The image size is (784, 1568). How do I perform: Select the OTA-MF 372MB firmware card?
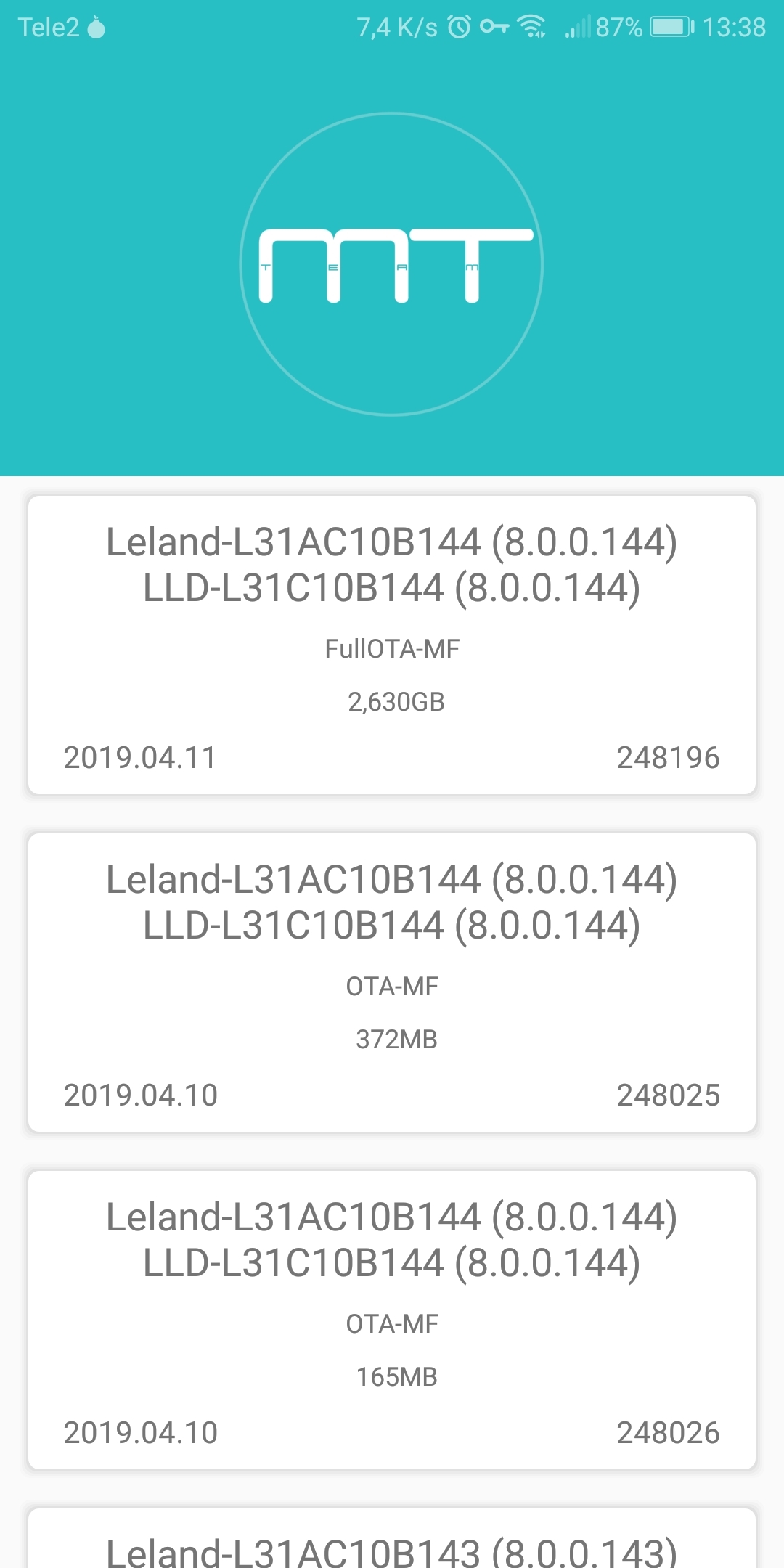coord(392,982)
